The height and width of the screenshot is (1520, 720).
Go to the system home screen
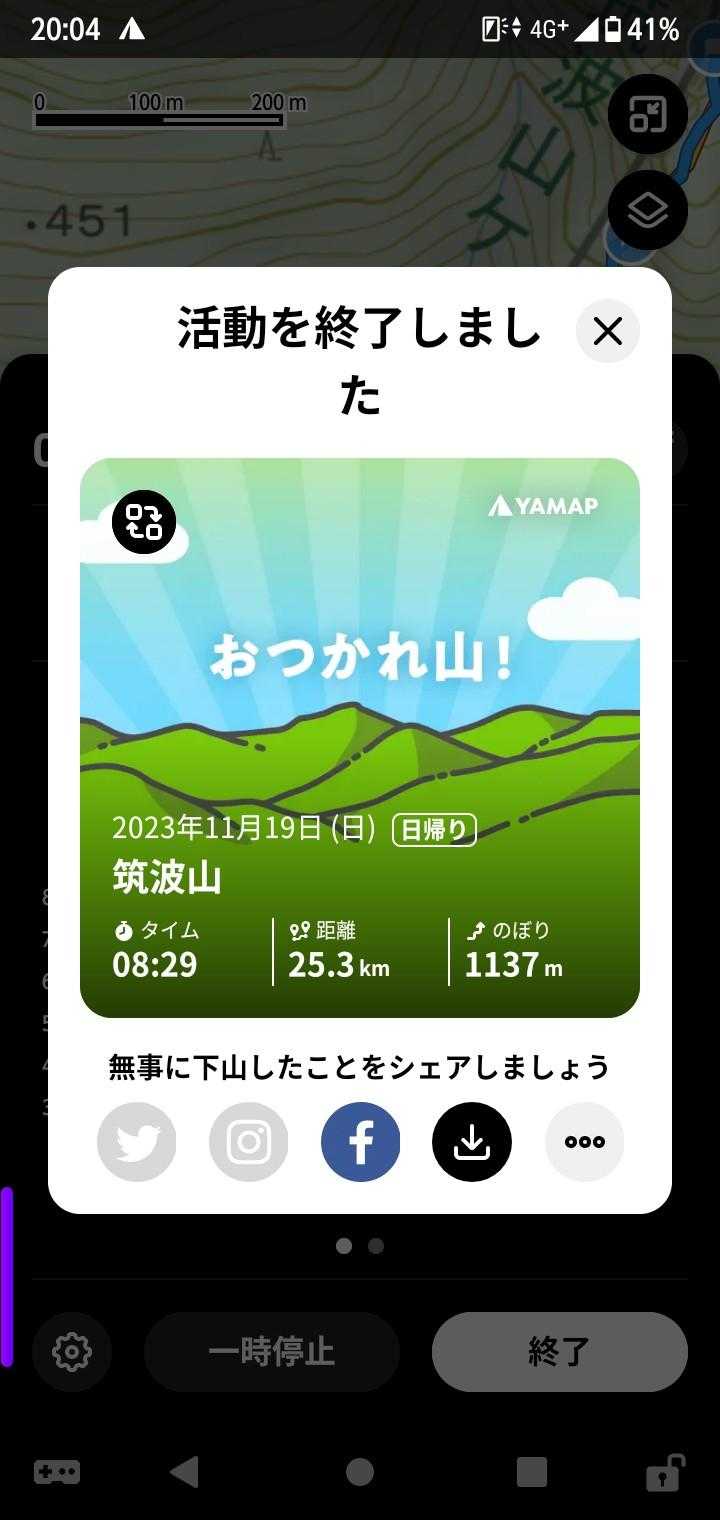click(360, 1472)
